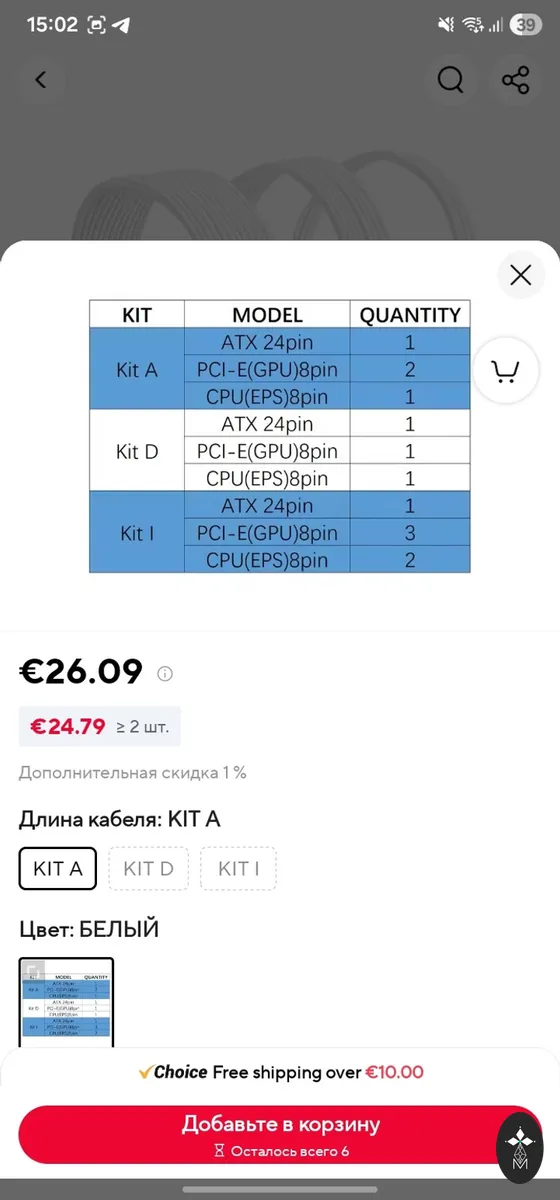Image resolution: width=560 pixels, height=1200 pixels.
Task: Open the kit table image
Action: (x=280, y=436)
